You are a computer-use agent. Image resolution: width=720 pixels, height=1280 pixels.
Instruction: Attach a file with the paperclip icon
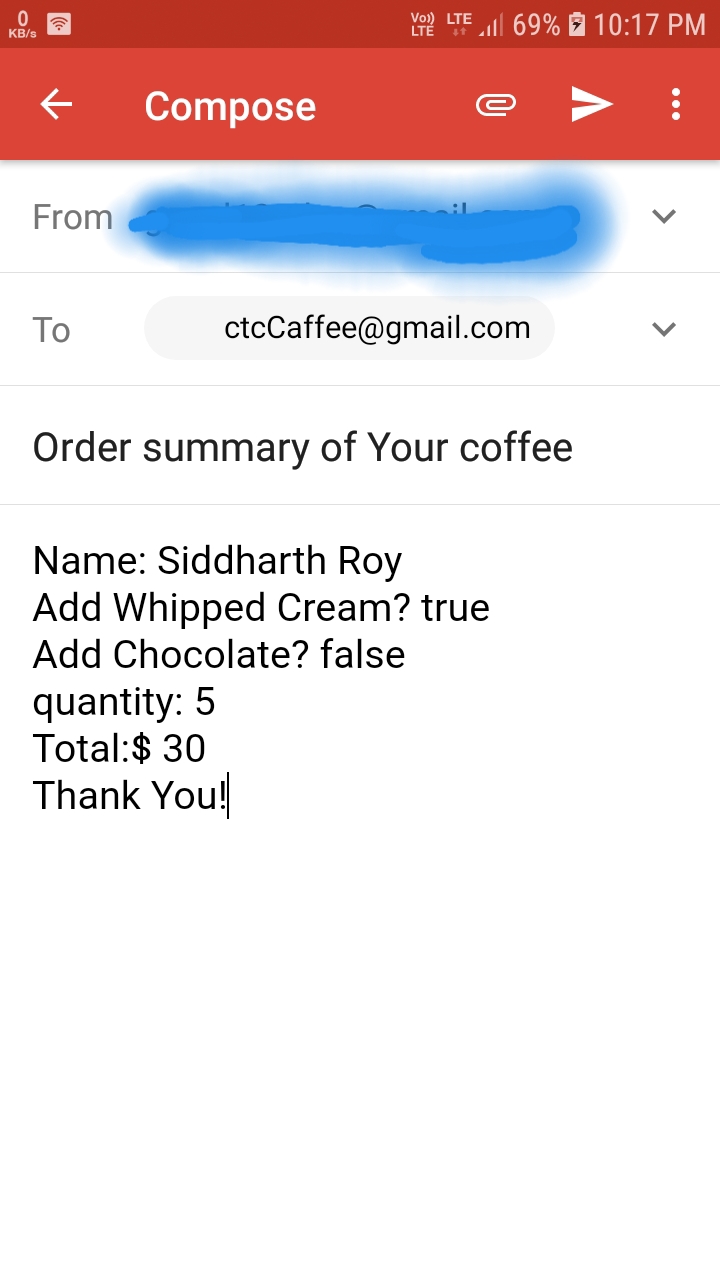coord(496,105)
